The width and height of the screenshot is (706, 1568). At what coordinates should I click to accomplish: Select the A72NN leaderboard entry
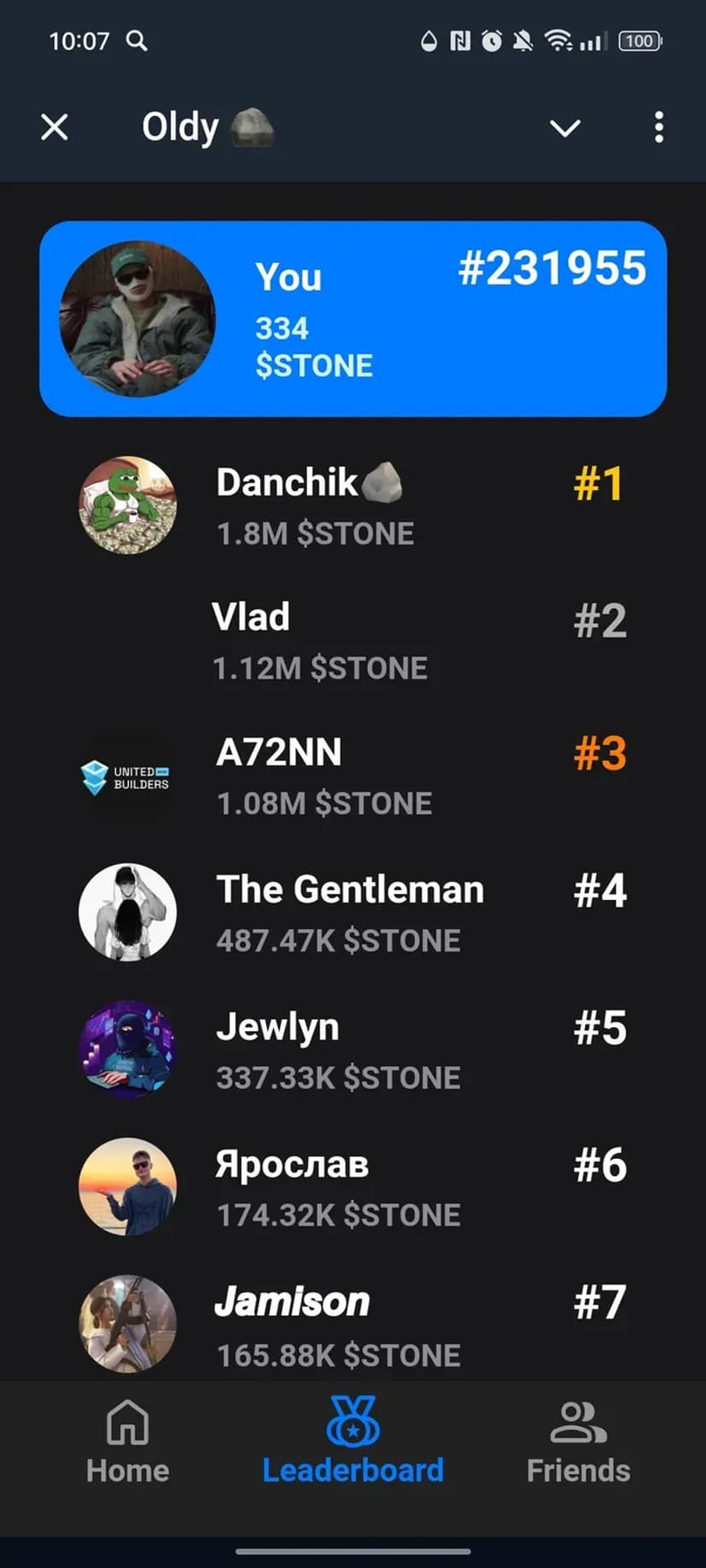352,776
